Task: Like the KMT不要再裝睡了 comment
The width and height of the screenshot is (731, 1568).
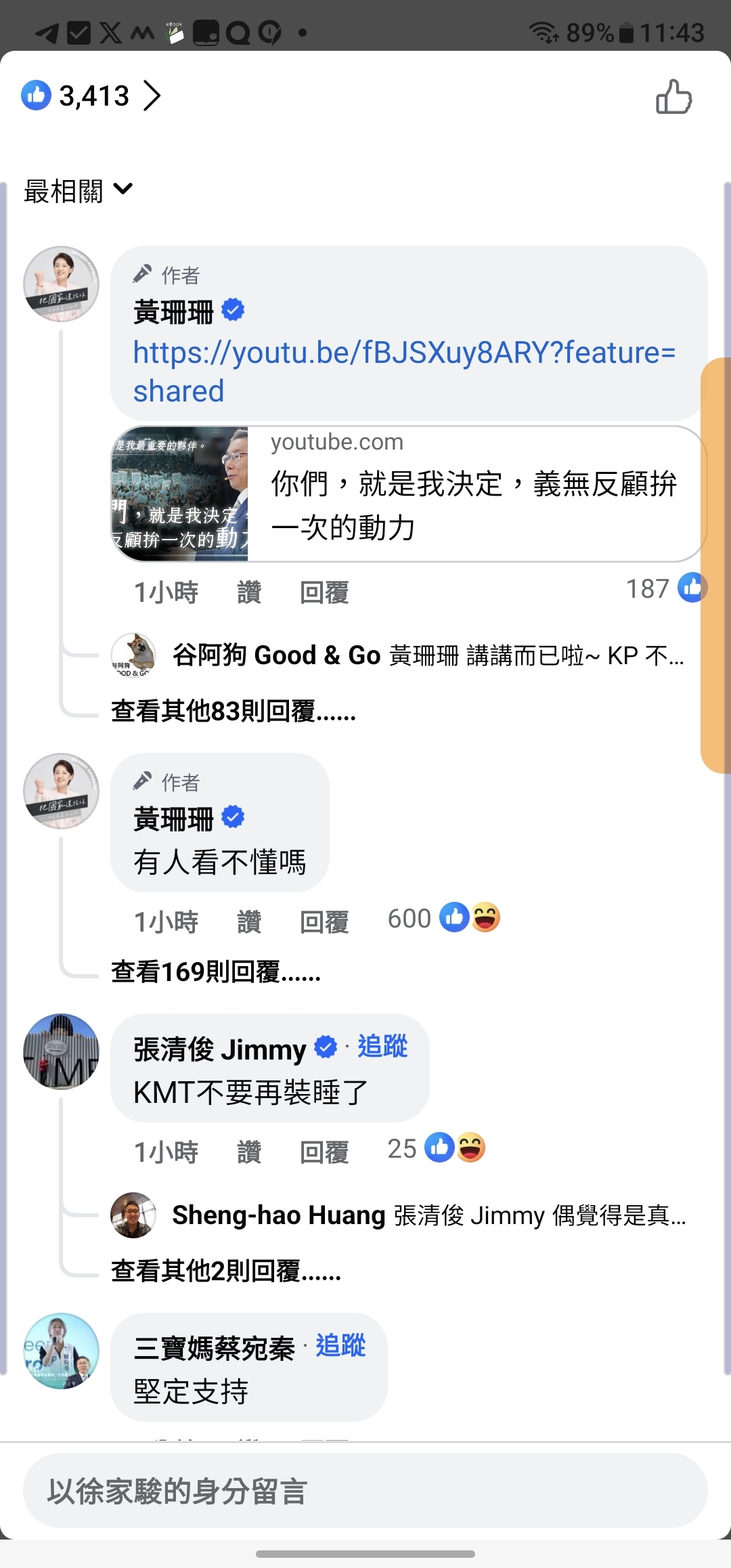Action: click(x=249, y=1152)
